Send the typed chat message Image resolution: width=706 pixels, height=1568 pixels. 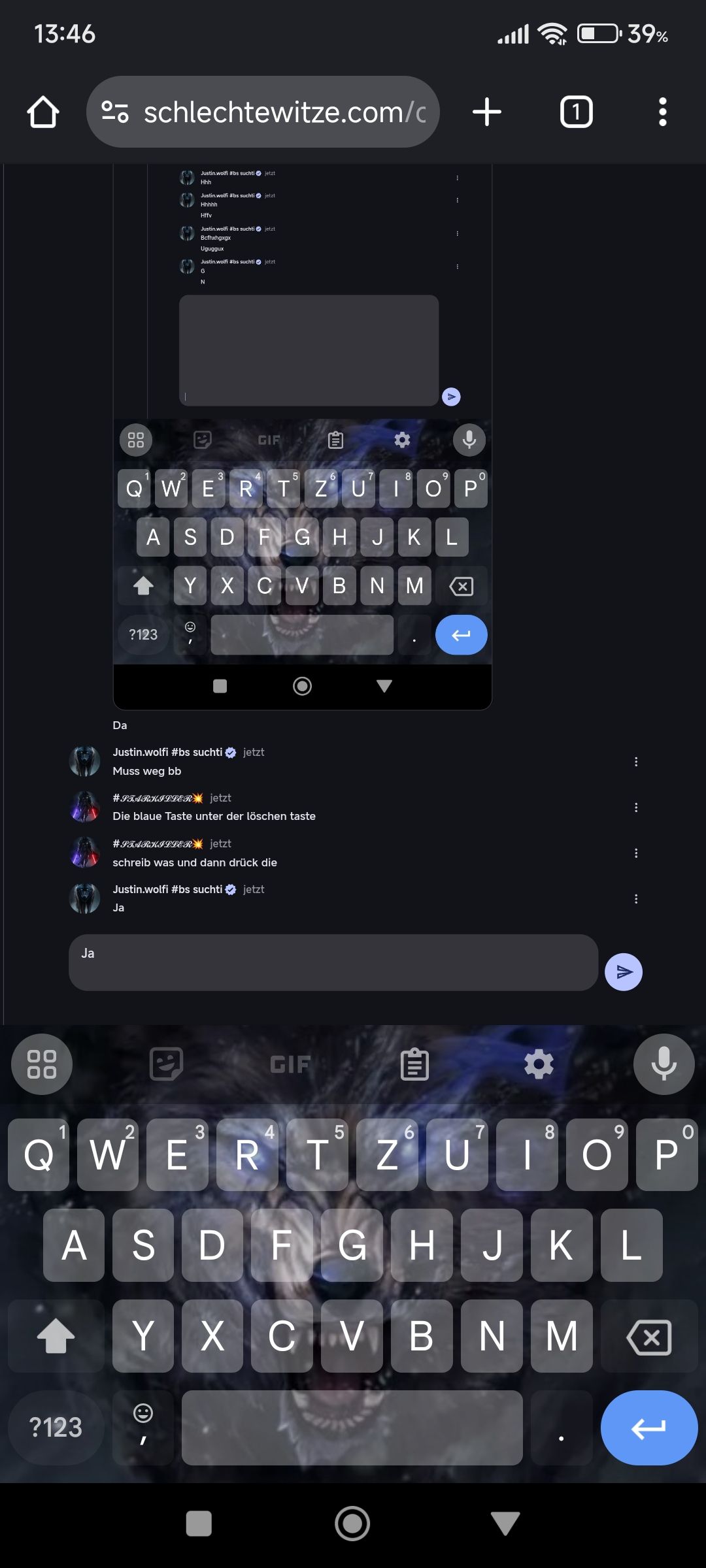(x=623, y=972)
